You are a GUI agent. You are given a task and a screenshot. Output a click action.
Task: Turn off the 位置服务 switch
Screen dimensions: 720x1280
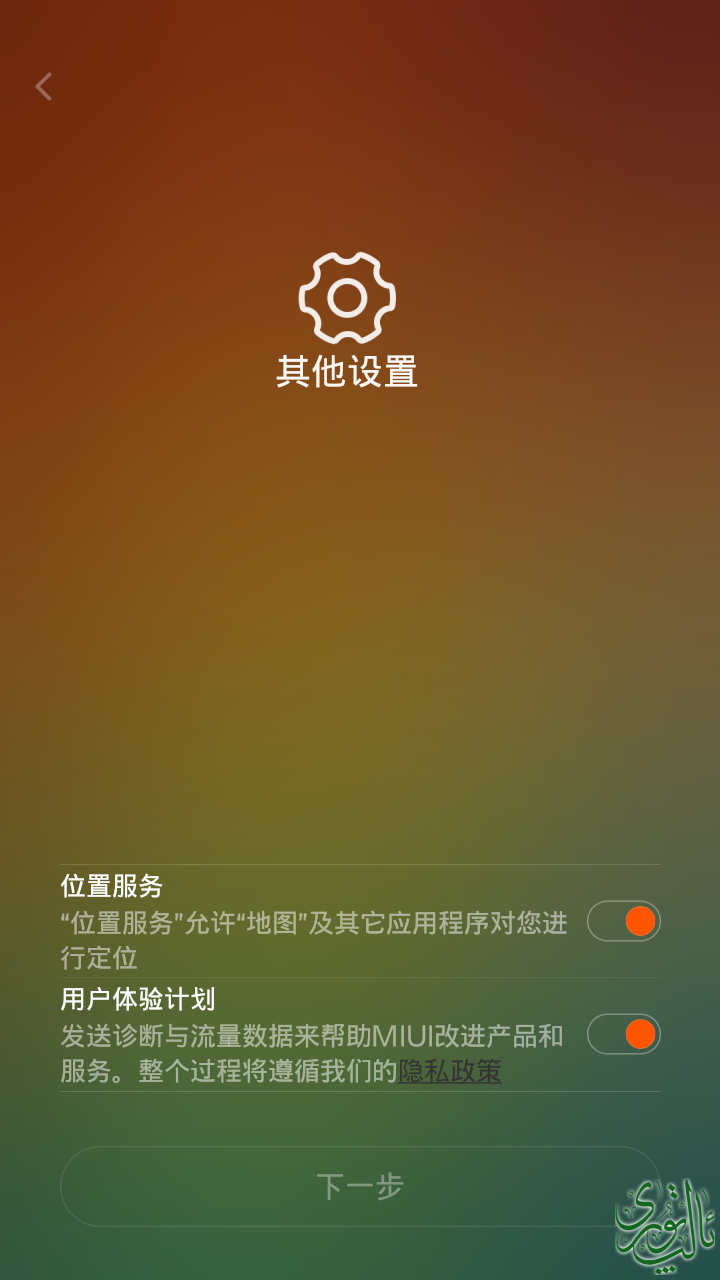coord(624,921)
